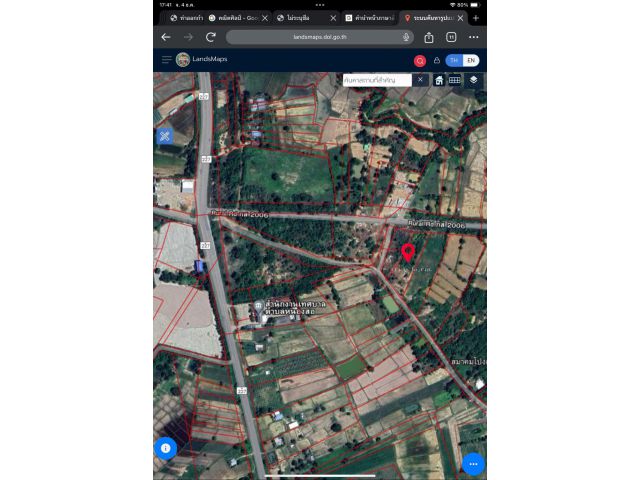Open the map layers panel
This screenshot has height=480, width=640.
point(474,80)
